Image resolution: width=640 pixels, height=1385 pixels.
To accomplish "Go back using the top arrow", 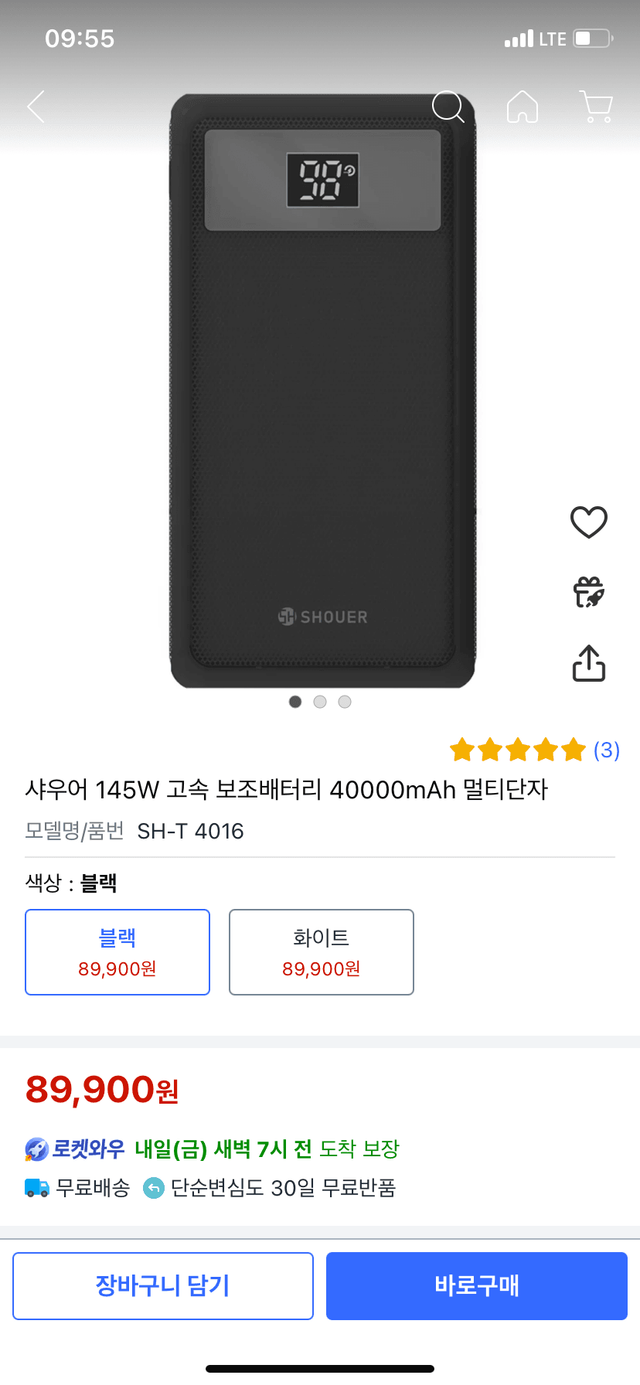I will (36, 107).
